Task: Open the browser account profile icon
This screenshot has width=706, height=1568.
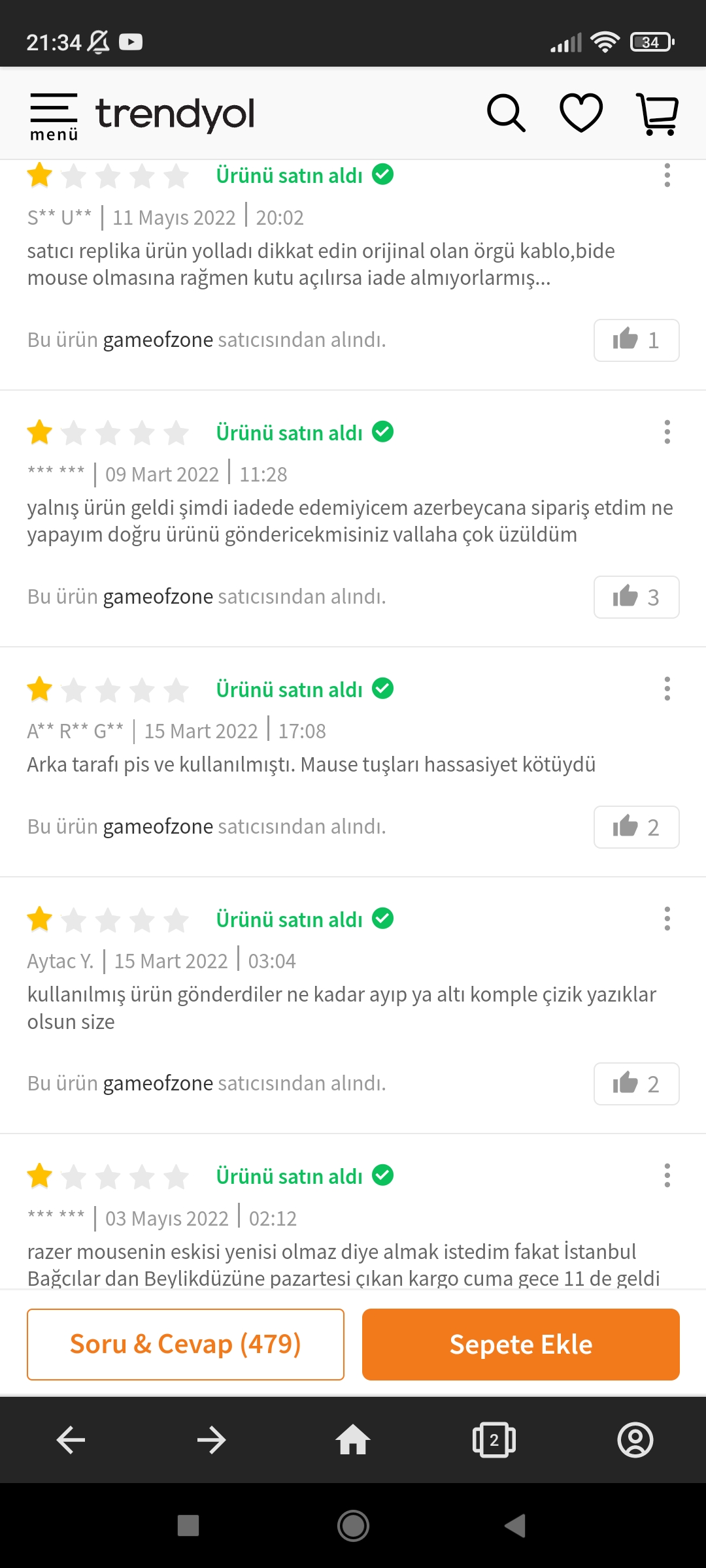Action: pos(635,1440)
